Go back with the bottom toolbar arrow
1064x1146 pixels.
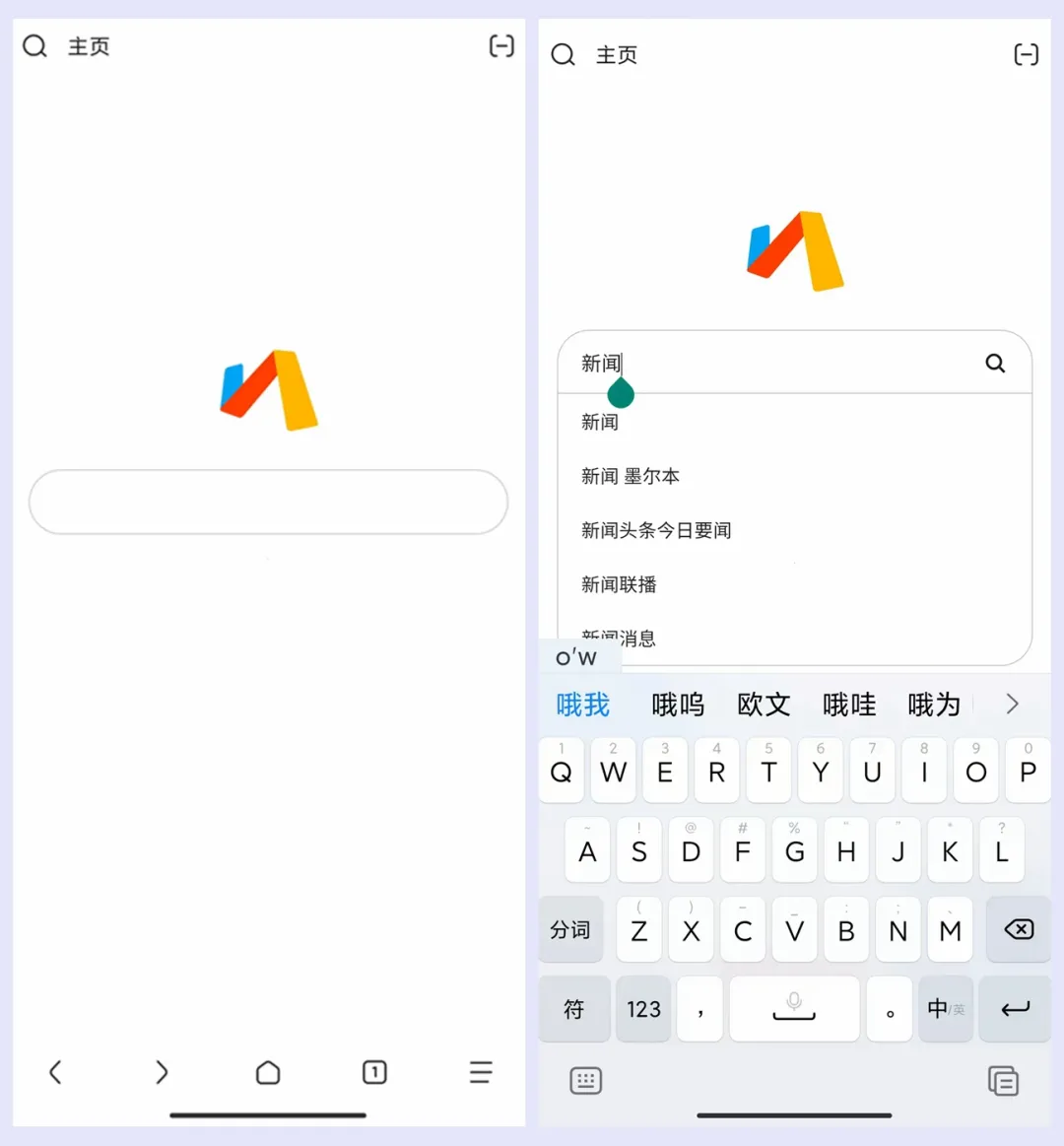pyautogui.click(x=56, y=1072)
